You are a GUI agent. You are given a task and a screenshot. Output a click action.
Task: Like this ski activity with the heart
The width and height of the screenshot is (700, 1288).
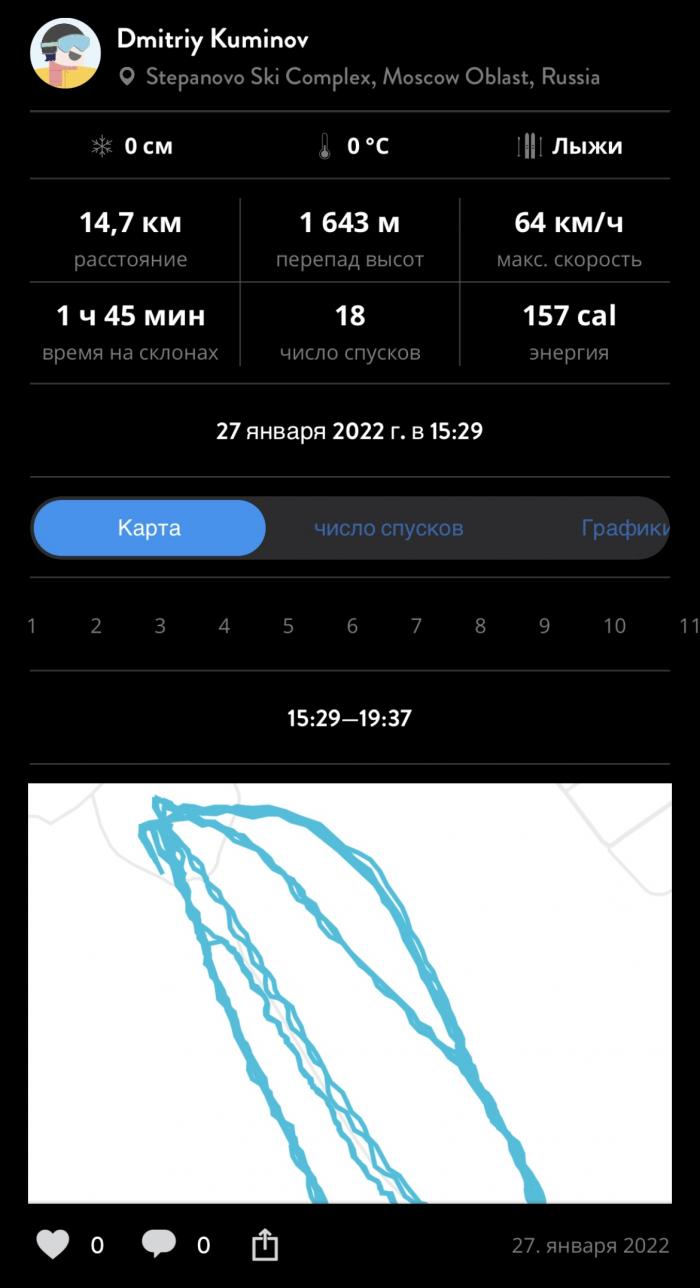53,1244
